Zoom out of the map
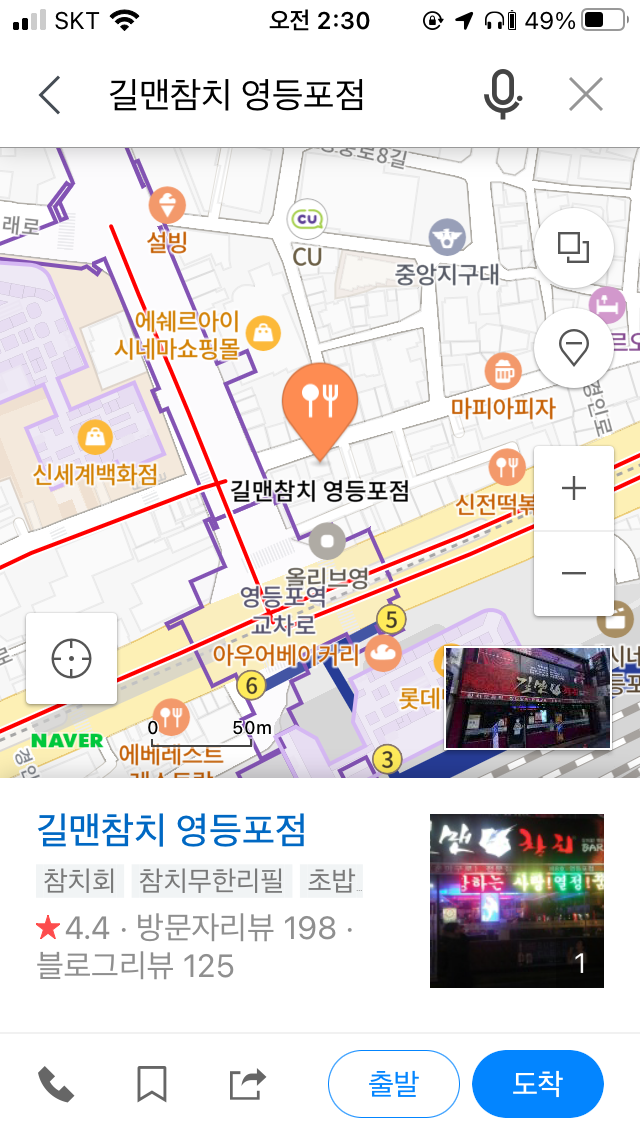This screenshot has height=1136, width=640. click(x=574, y=573)
